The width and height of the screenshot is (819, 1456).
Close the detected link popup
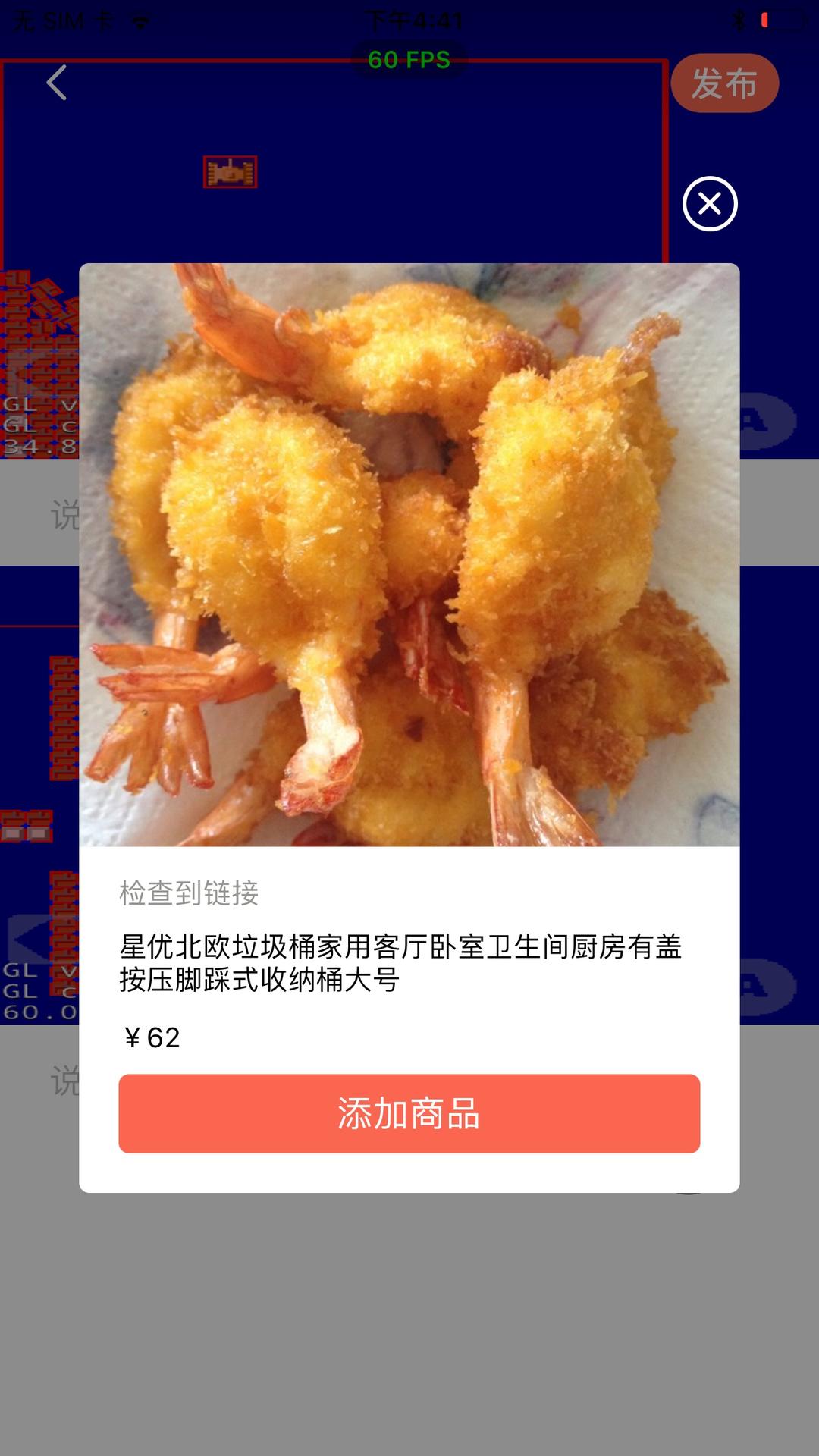(x=709, y=203)
